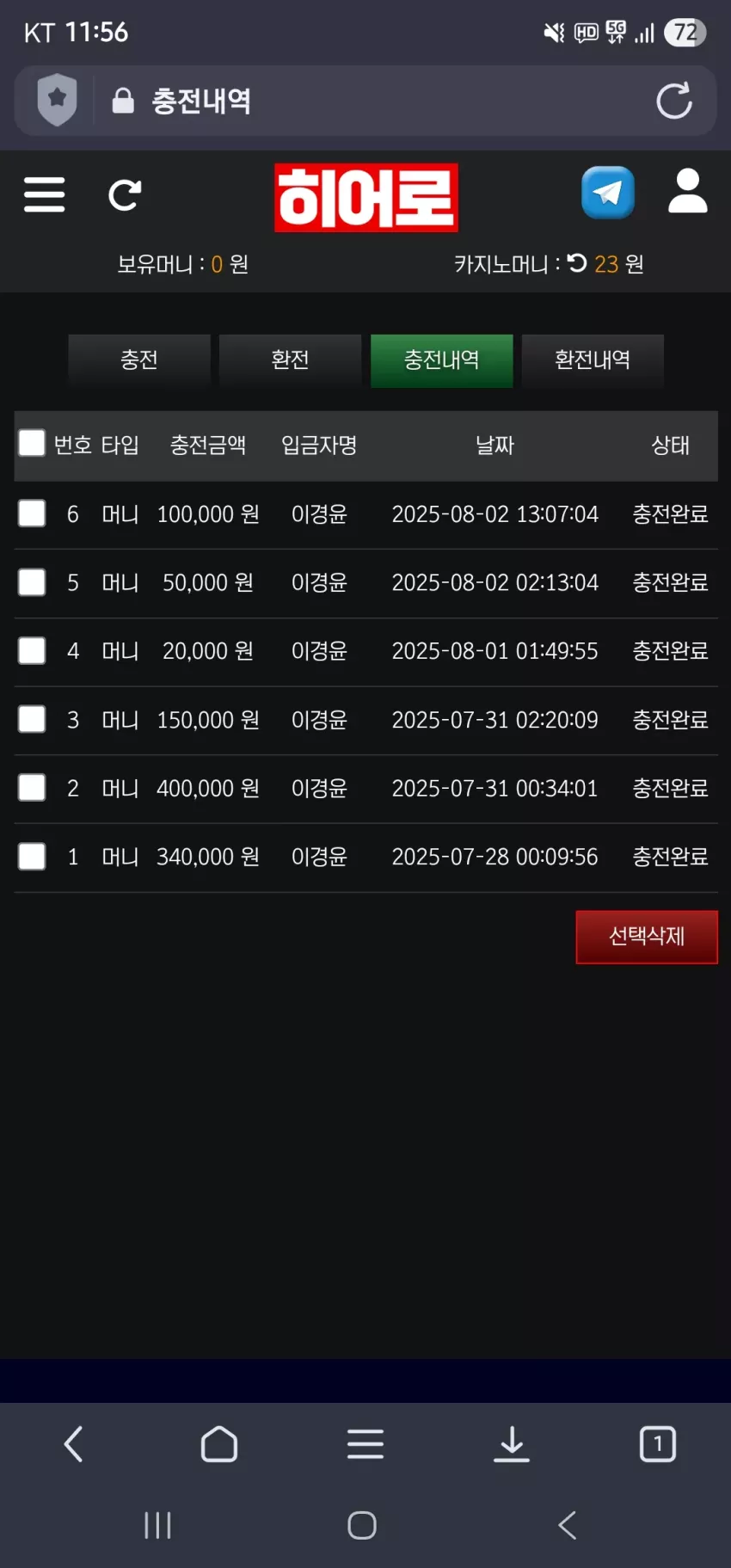Image resolution: width=731 pixels, height=1568 pixels.
Task: Switch to the 환전 tab
Action: [x=291, y=360]
